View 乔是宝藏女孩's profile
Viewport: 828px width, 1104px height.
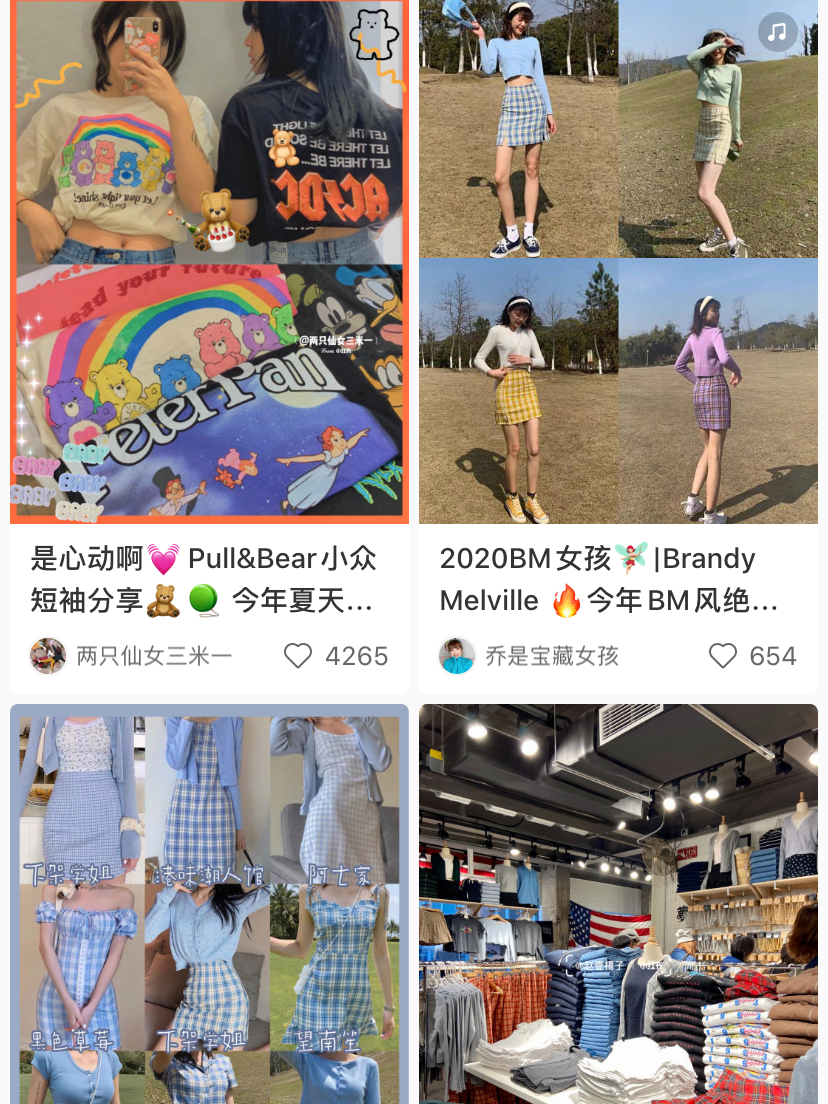pos(457,656)
